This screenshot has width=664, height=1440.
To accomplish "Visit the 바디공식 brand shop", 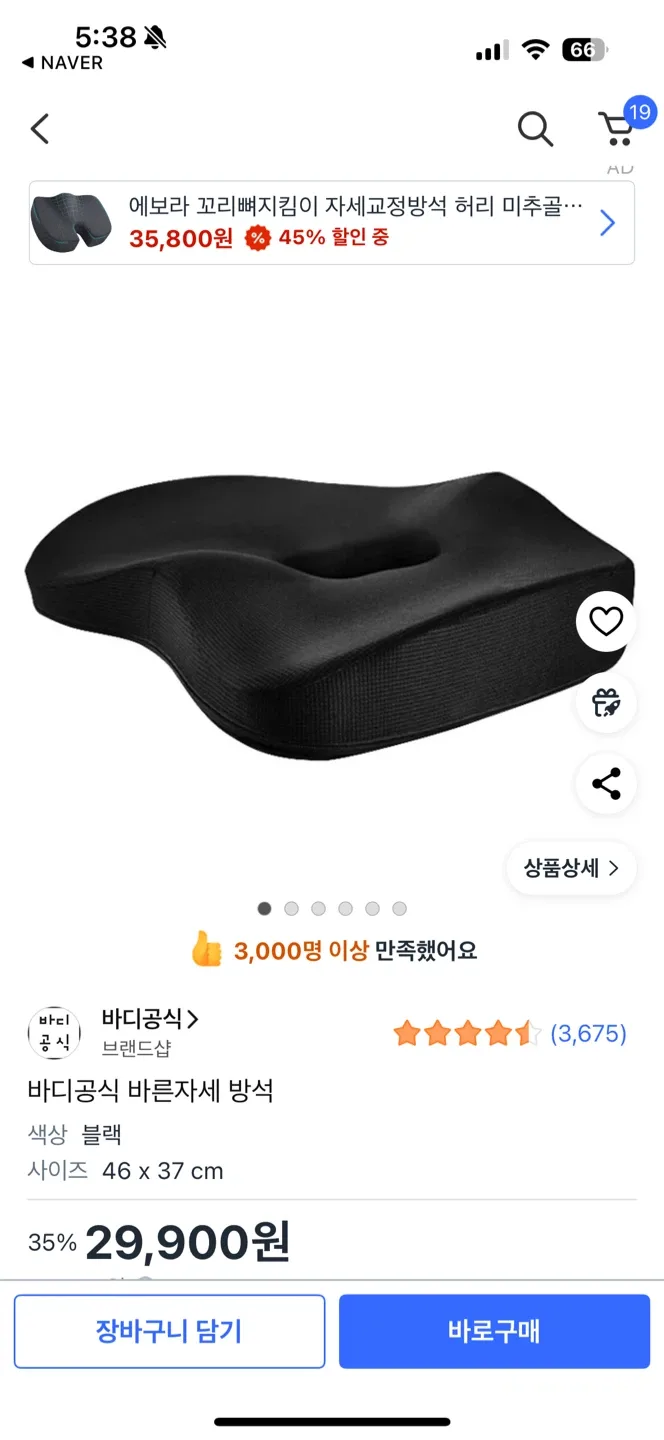I will 150,1020.
